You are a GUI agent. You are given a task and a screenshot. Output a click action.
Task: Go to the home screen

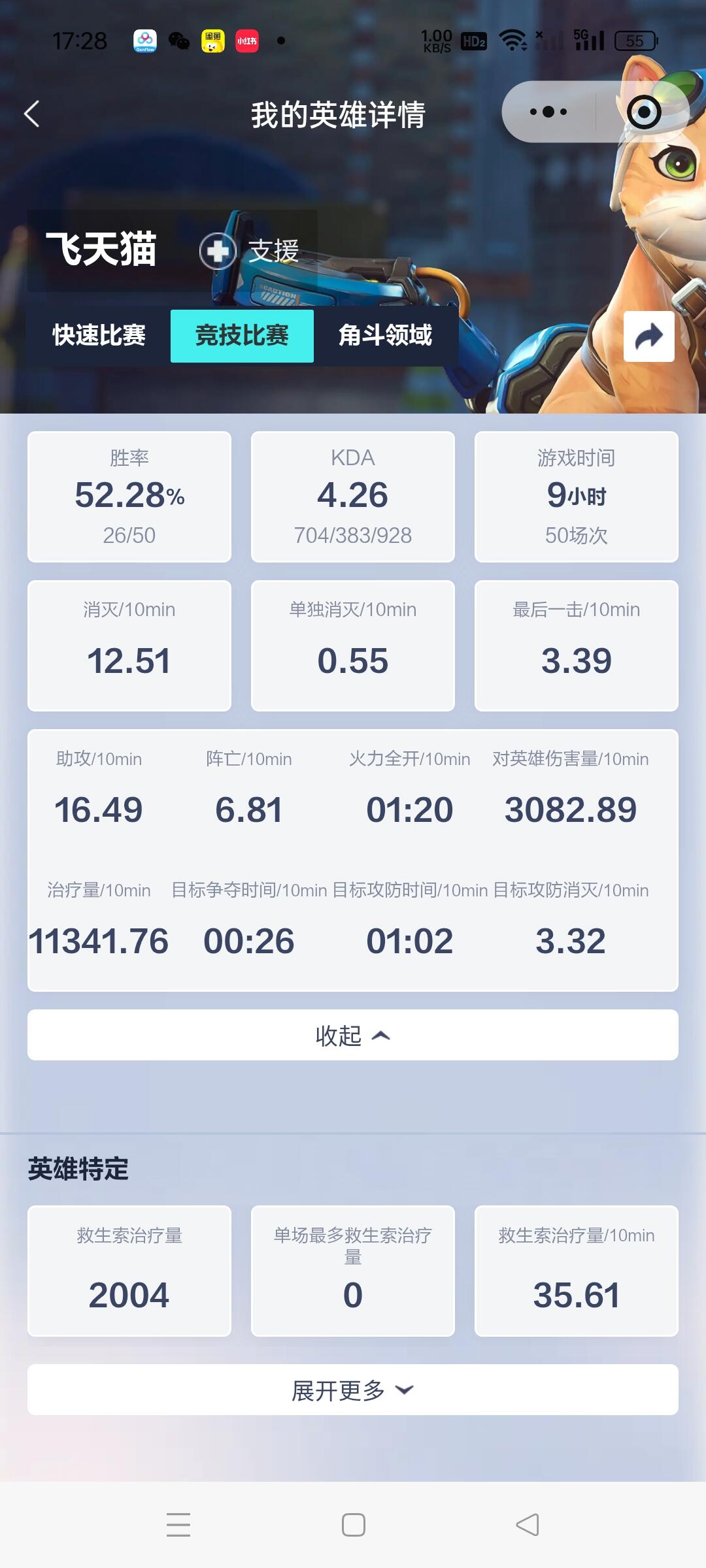(x=353, y=1525)
